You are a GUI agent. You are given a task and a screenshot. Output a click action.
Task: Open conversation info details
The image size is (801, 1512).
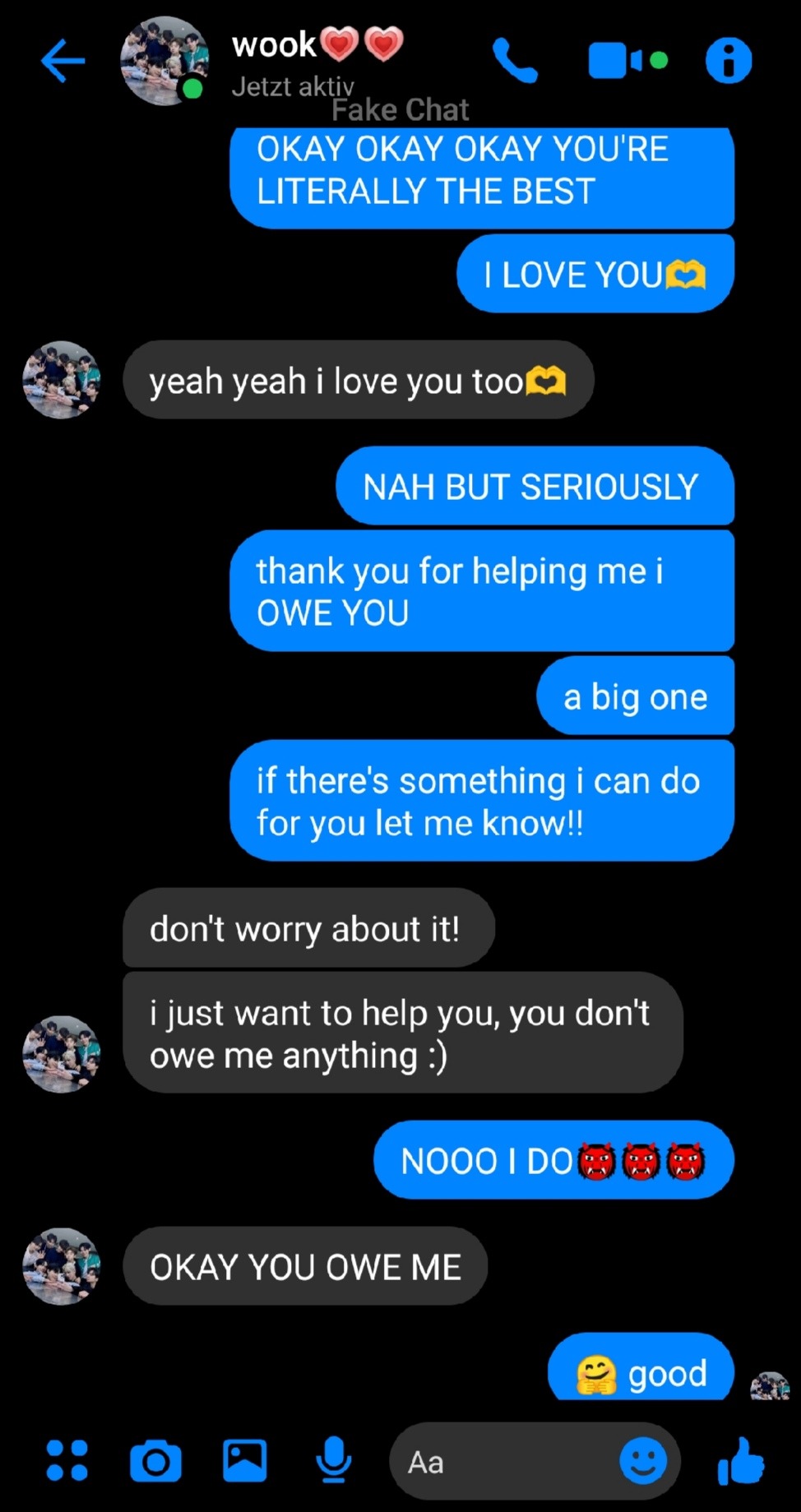[729, 61]
